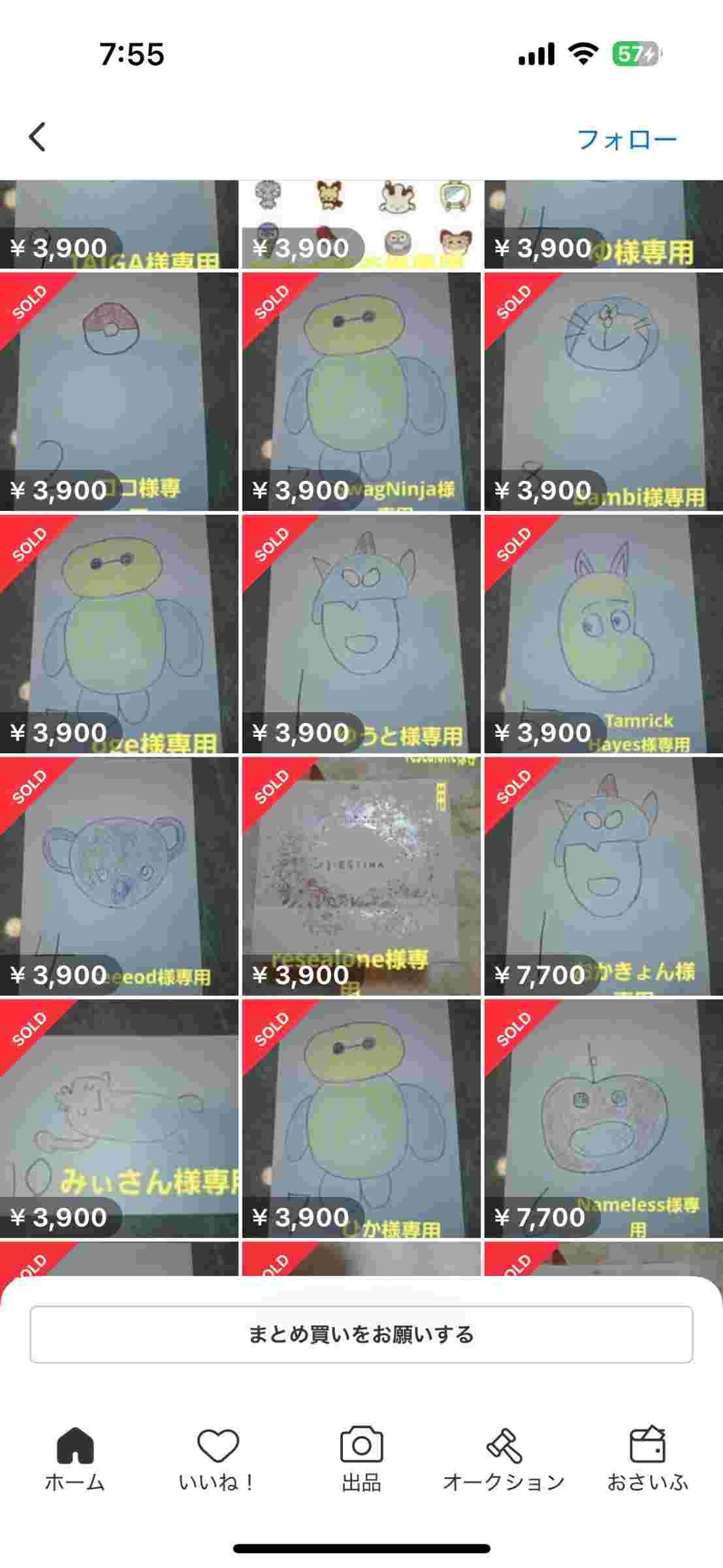Go back using the arrow
723x1568 pixels.
[x=37, y=137]
